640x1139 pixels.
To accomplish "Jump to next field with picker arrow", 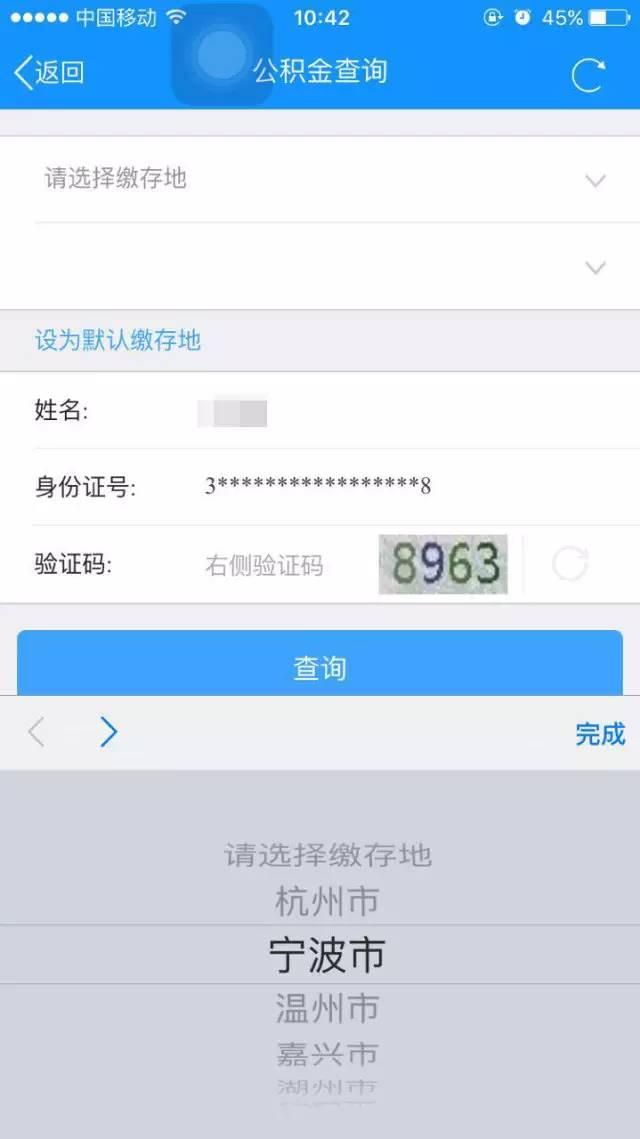I will 108,732.
